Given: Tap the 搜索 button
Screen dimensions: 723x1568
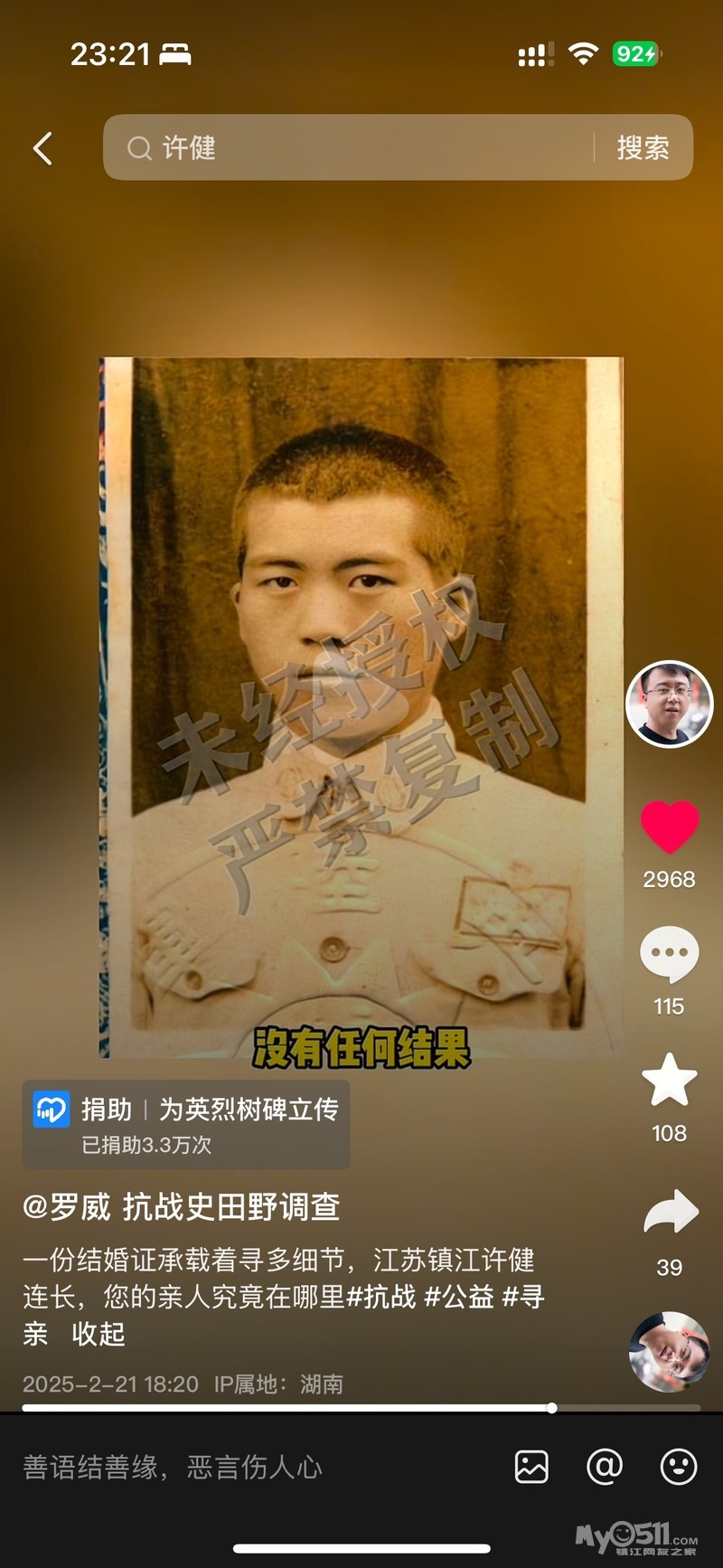Looking at the screenshot, I should [643, 147].
